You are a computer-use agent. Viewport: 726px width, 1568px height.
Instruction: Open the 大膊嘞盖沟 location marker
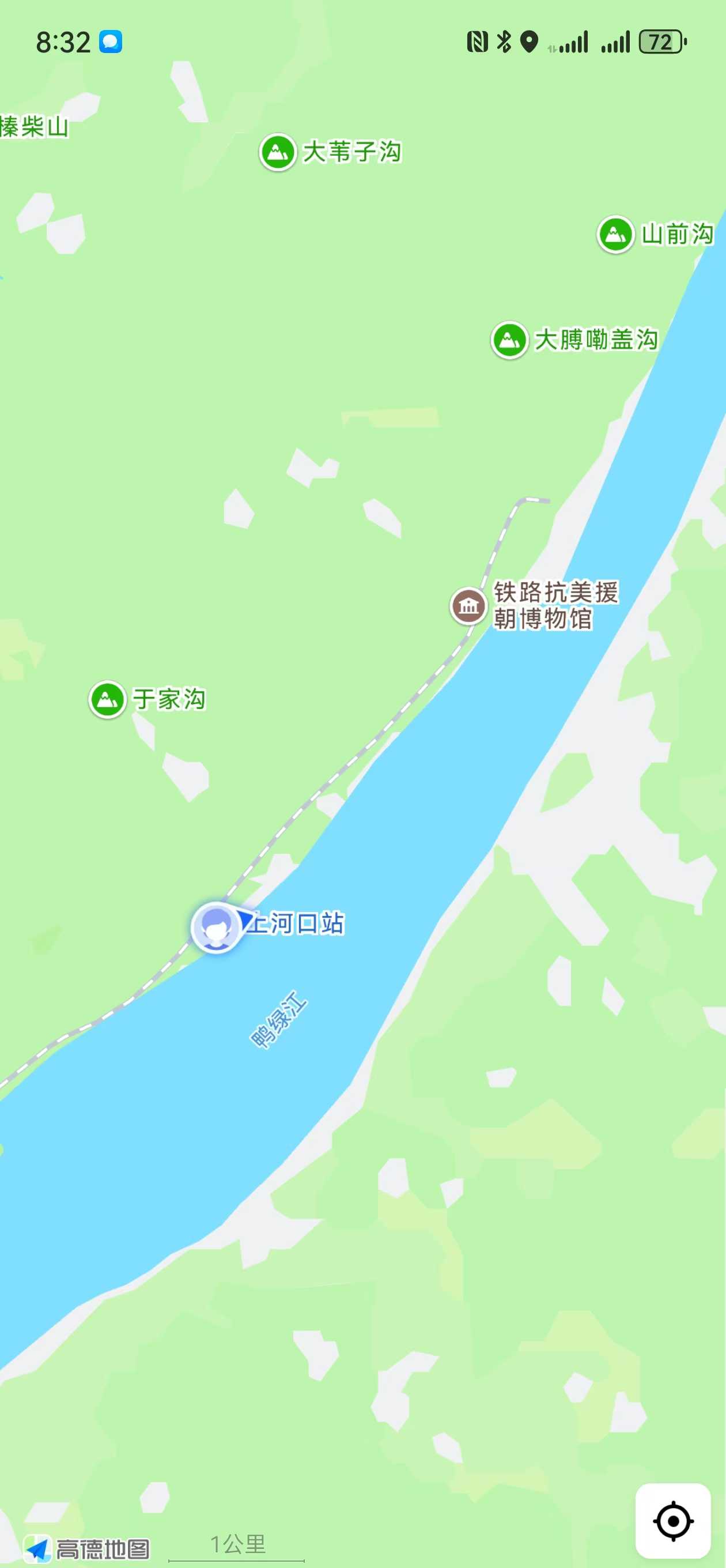pos(509,340)
